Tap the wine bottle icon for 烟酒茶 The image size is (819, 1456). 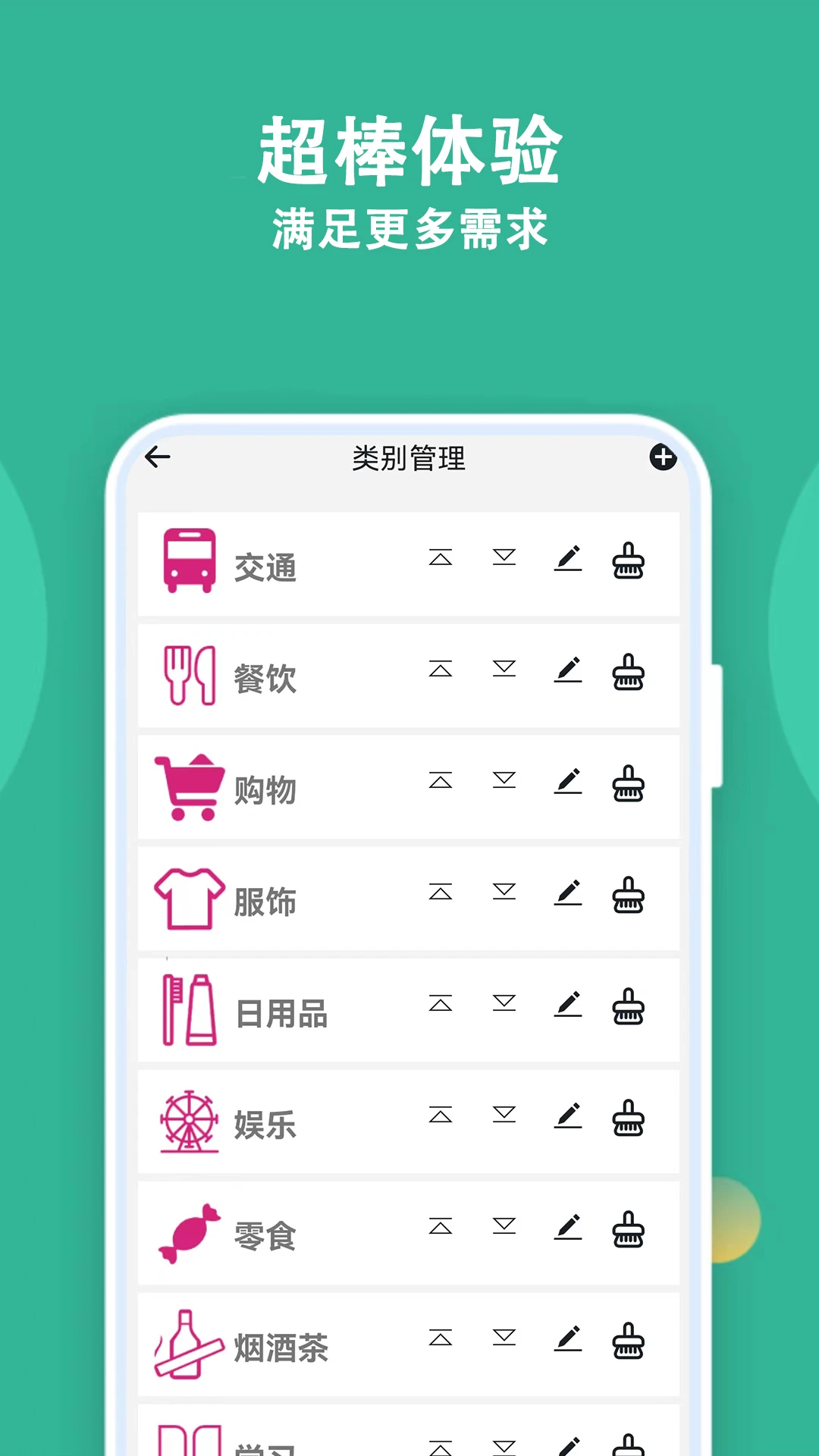coord(189,1345)
